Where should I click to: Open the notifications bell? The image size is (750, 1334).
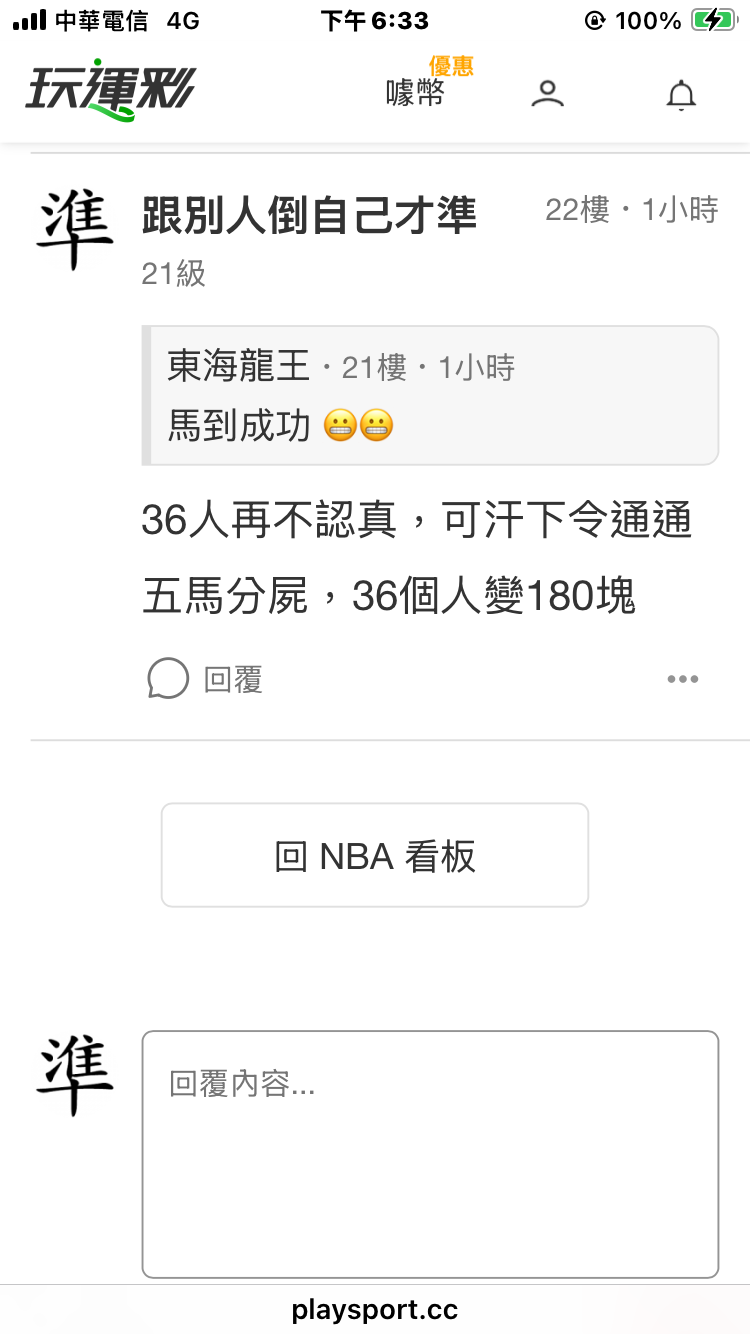(x=681, y=95)
